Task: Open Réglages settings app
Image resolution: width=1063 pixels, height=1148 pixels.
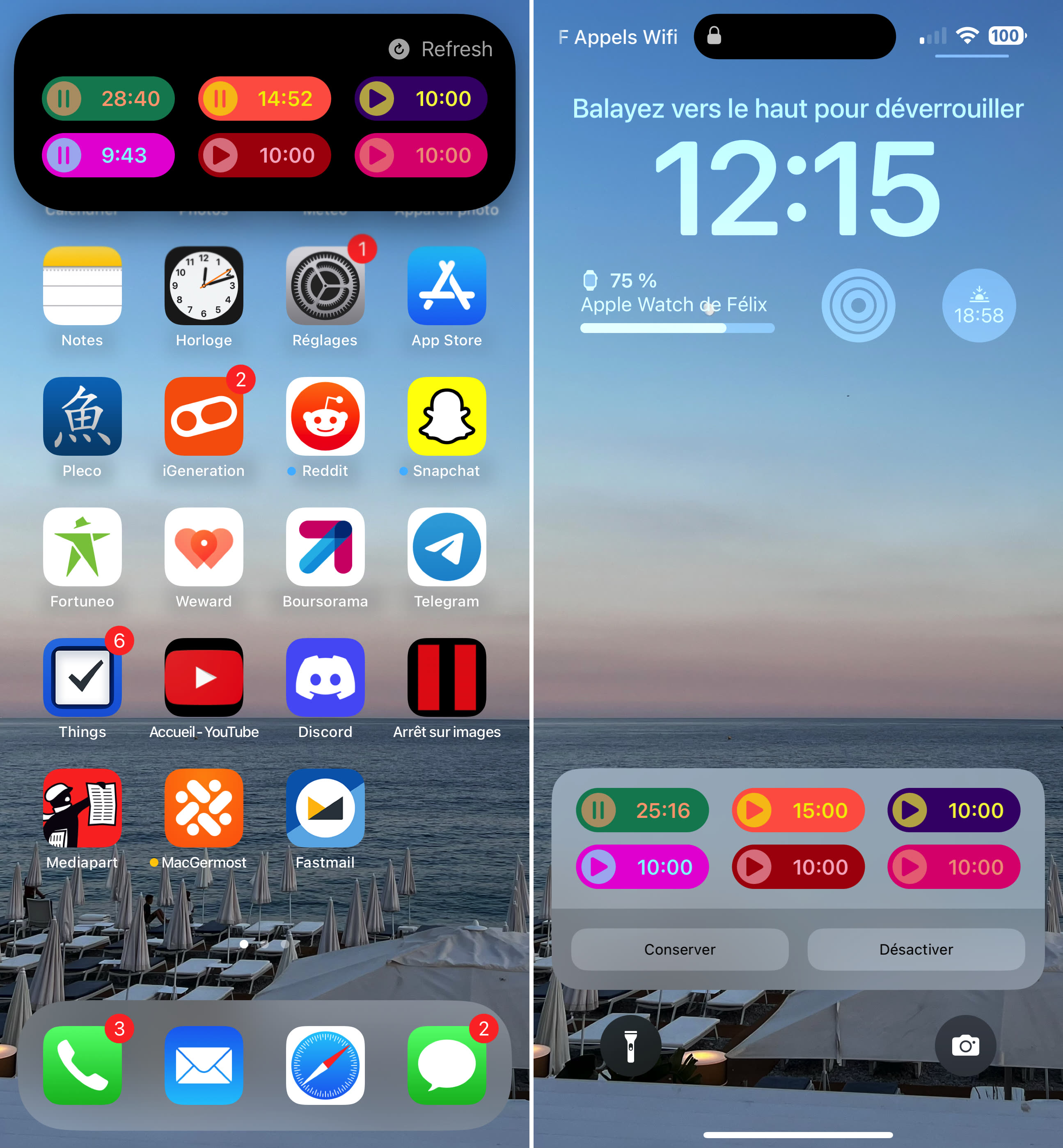Action: pos(325,287)
